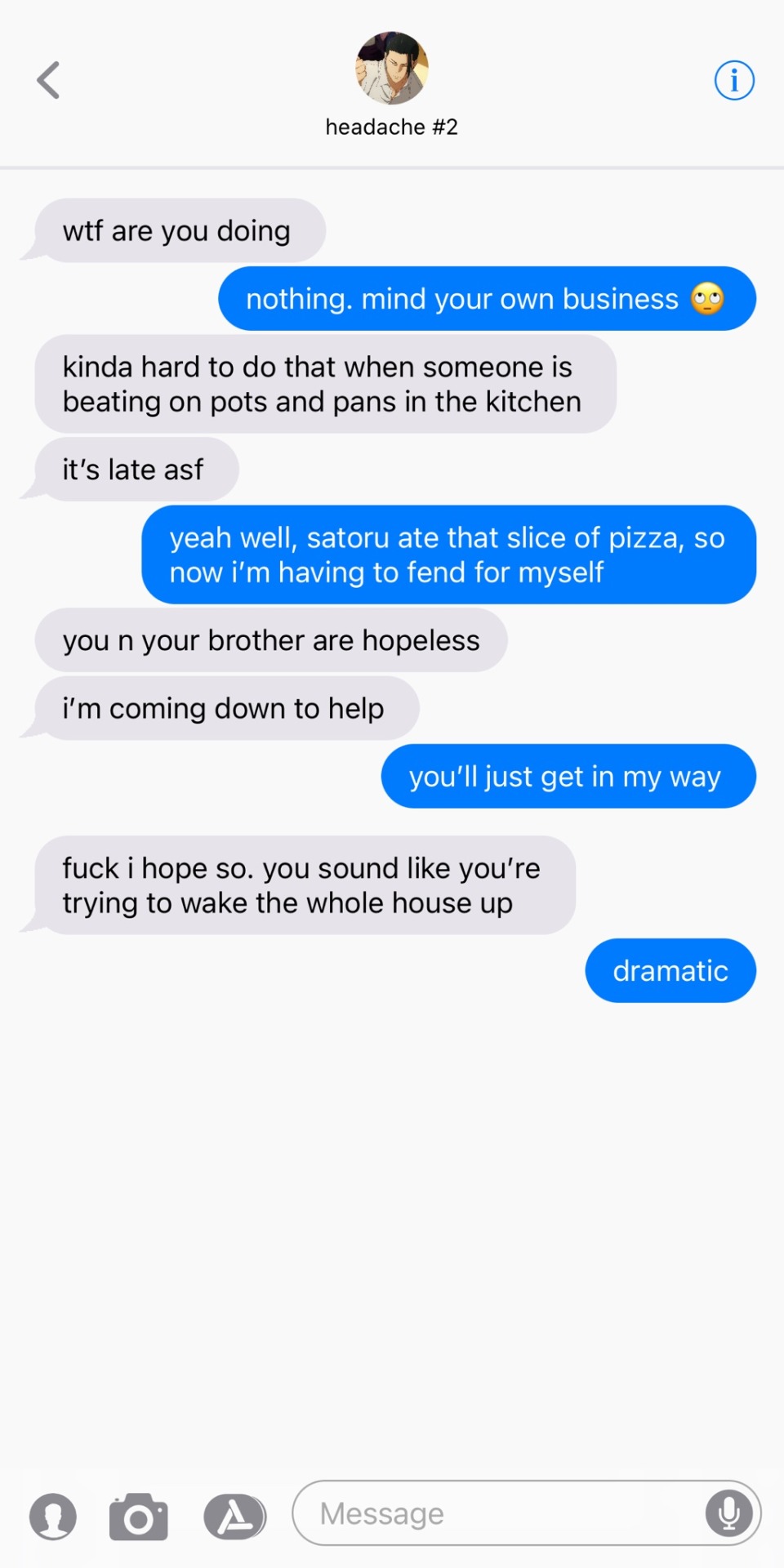Open the conversation info details
The width and height of the screenshot is (784, 1568).
(x=733, y=80)
